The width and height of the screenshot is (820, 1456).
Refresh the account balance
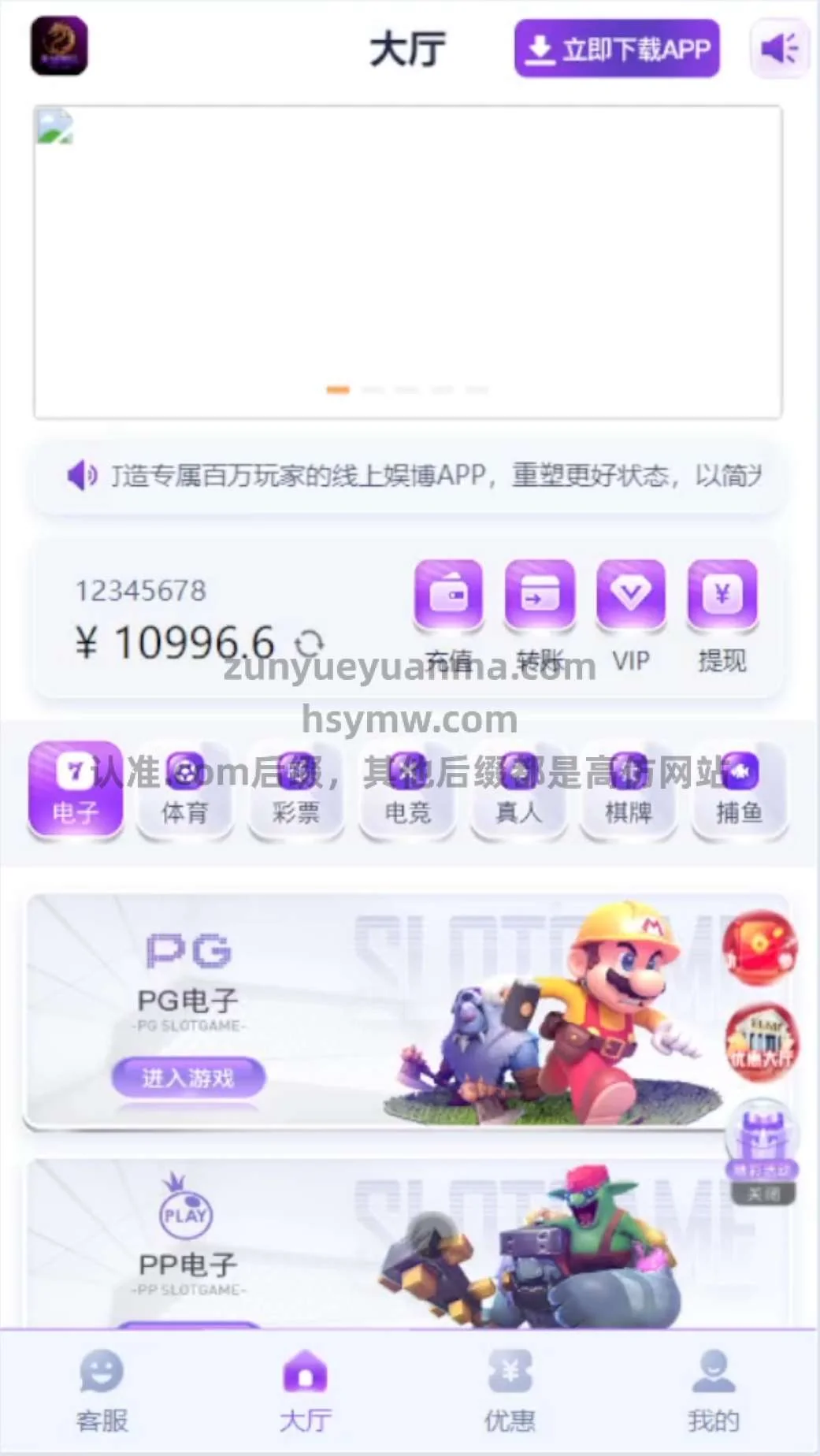pos(310,644)
